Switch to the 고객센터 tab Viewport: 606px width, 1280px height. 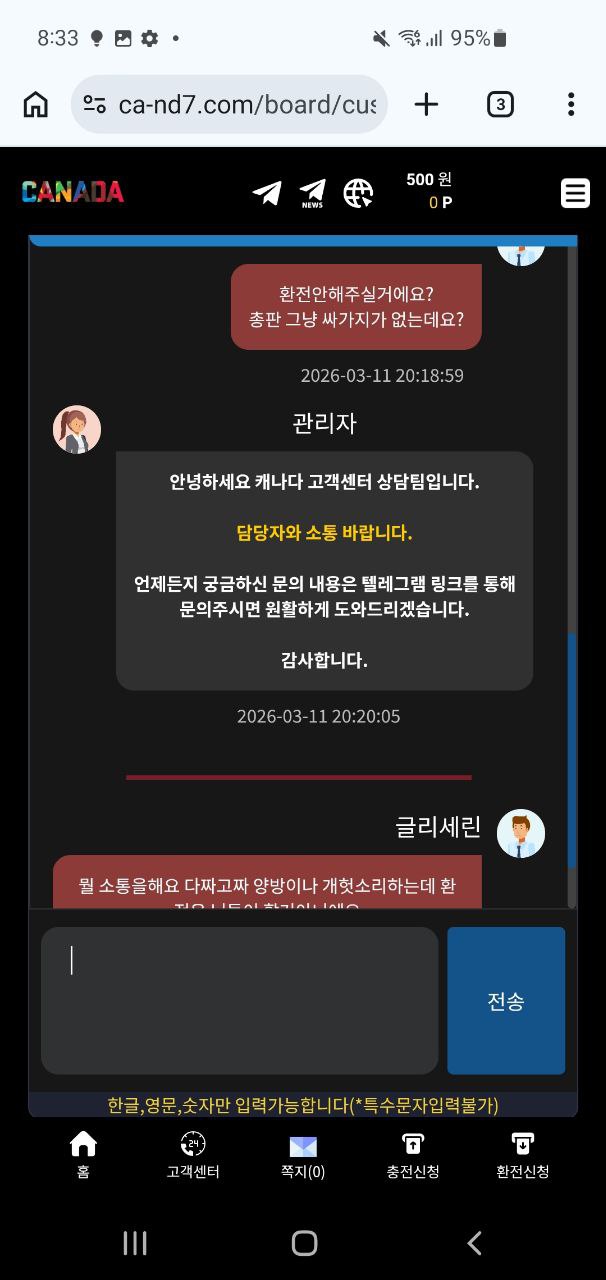point(192,1154)
